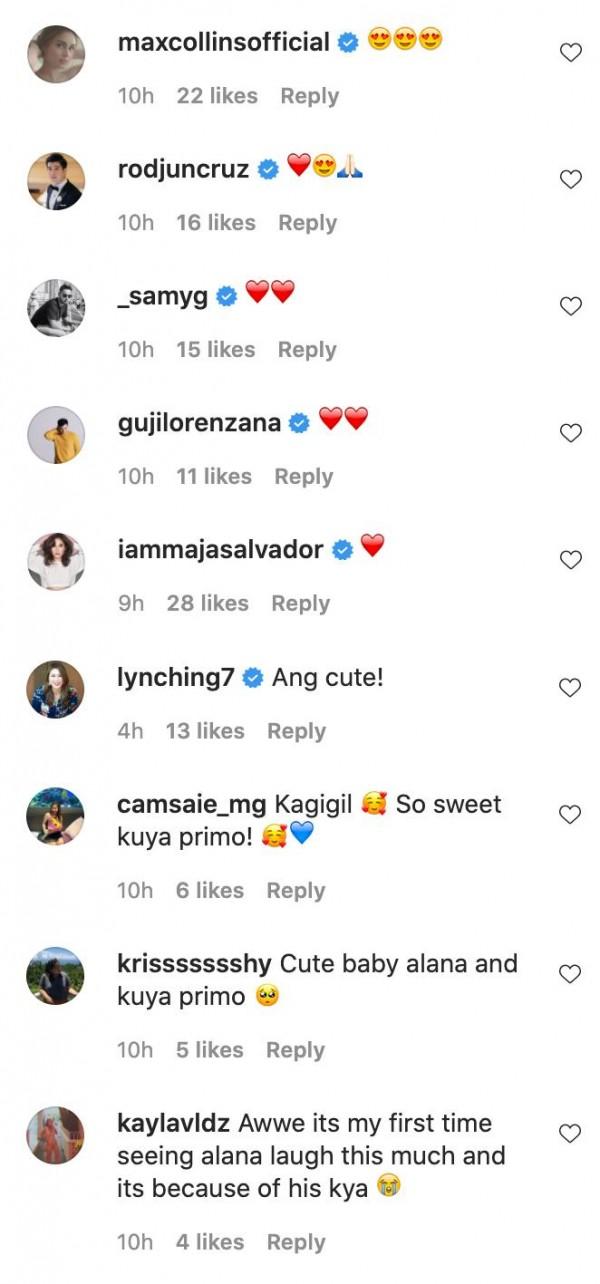Screen dimensions: 600x1284
Task: Like kaylavldz's comment
Action: pos(570,1134)
